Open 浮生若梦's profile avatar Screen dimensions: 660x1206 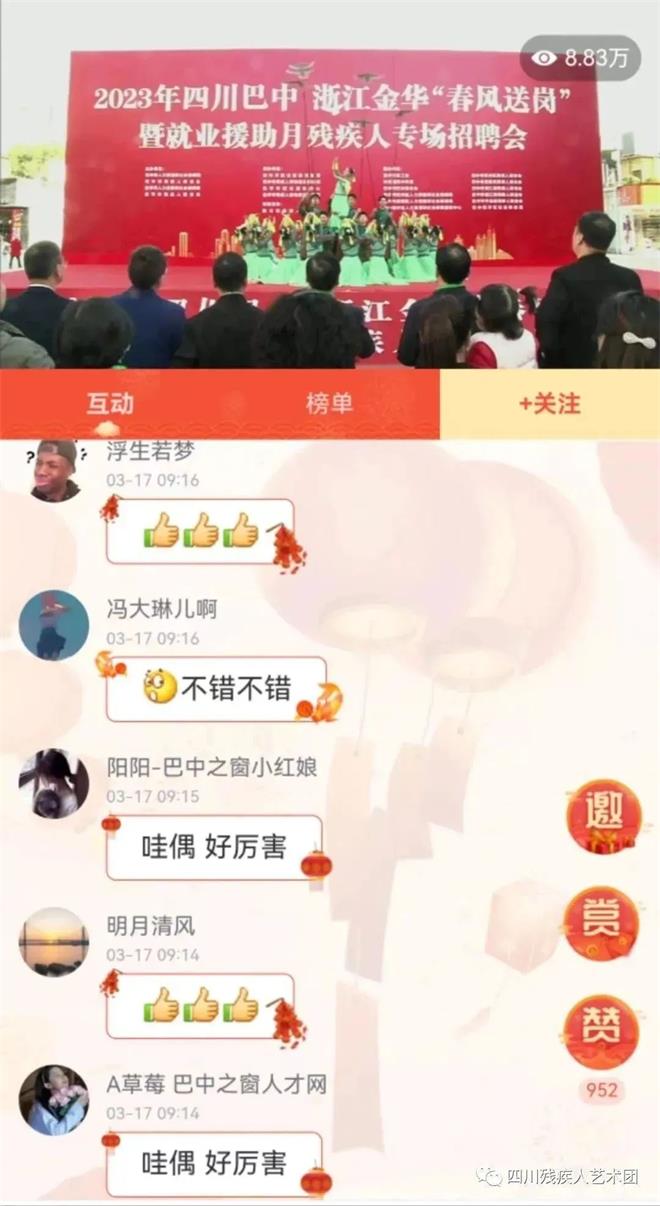(x=54, y=470)
